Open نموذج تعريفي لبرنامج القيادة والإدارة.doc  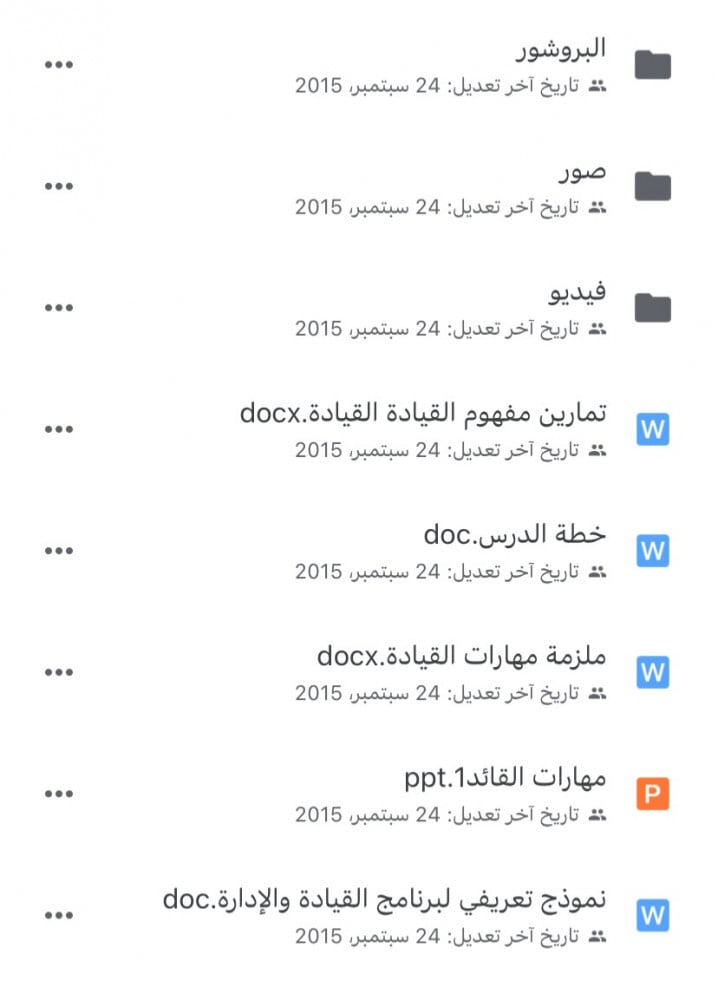click(384, 900)
